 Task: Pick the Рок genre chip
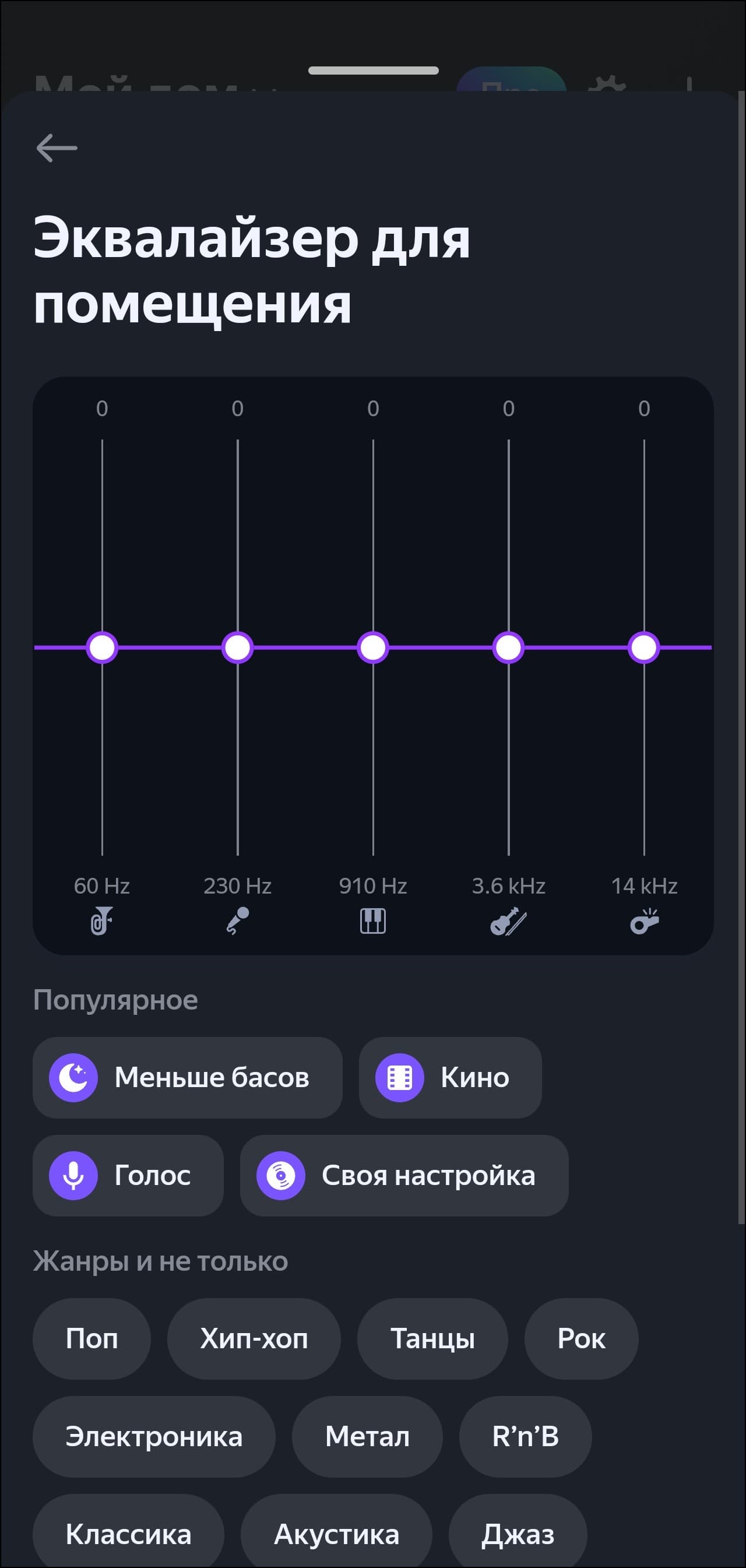pos(581,1338)
